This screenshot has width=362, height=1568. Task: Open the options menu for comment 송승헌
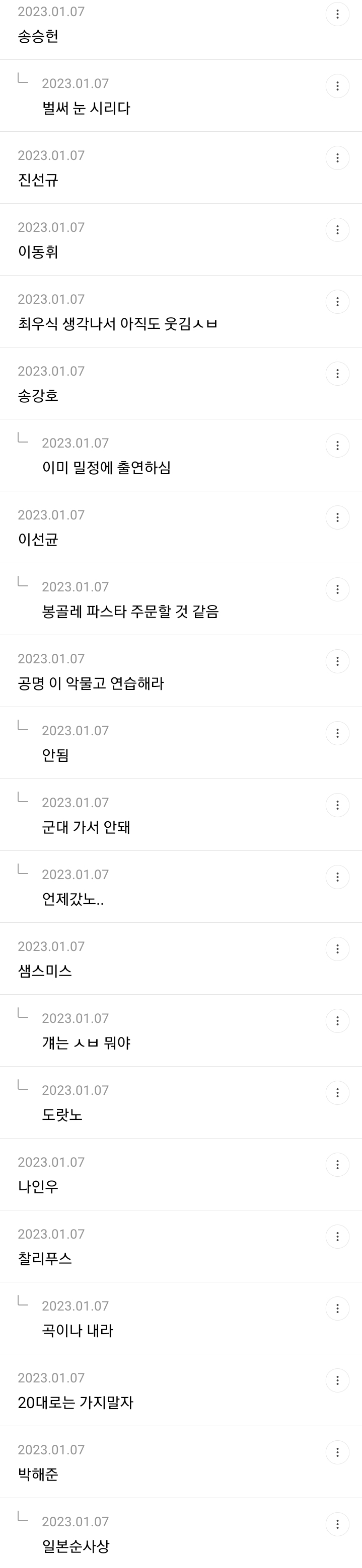pyautogui.click(x=337, y=14)
